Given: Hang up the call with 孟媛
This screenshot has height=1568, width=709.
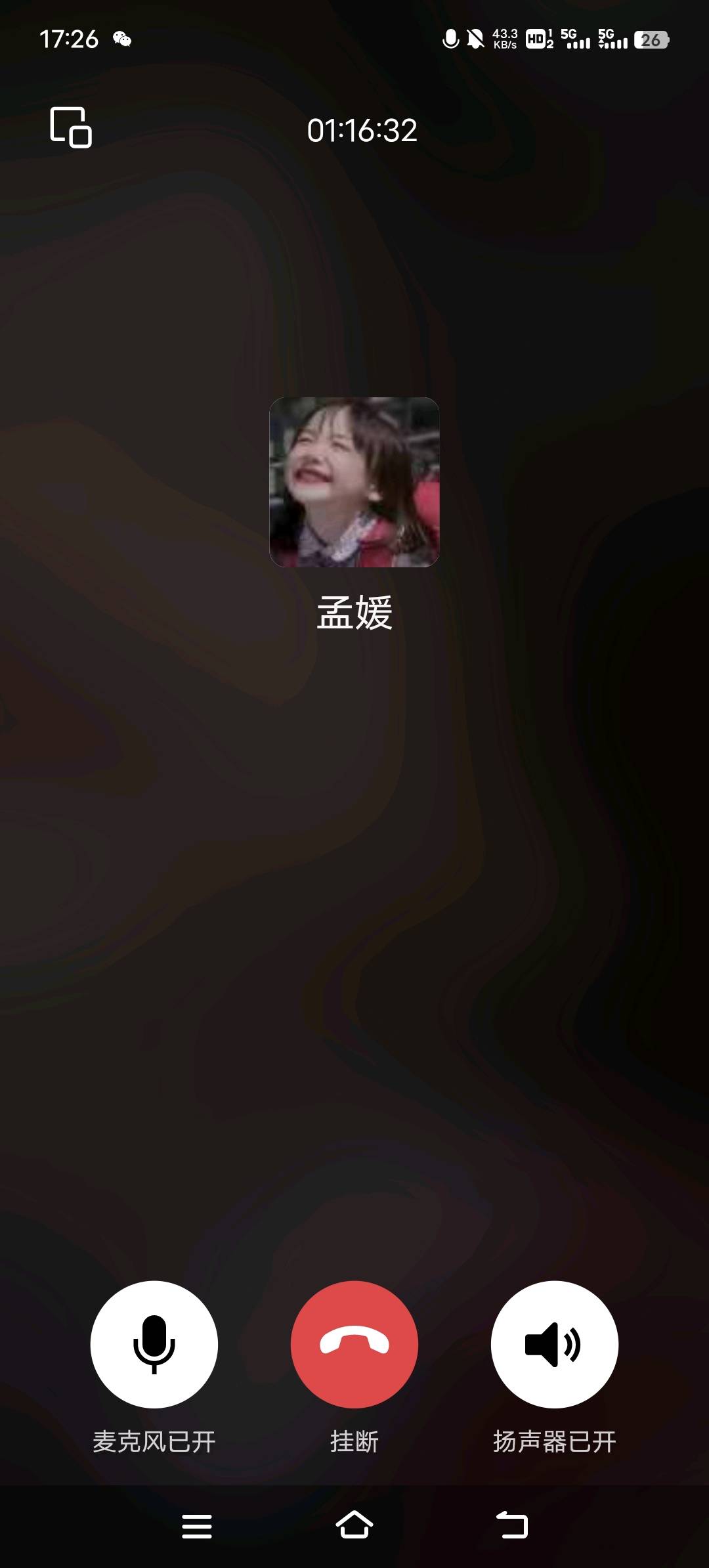Looking at the screenshot, I should pos(354,1343).
